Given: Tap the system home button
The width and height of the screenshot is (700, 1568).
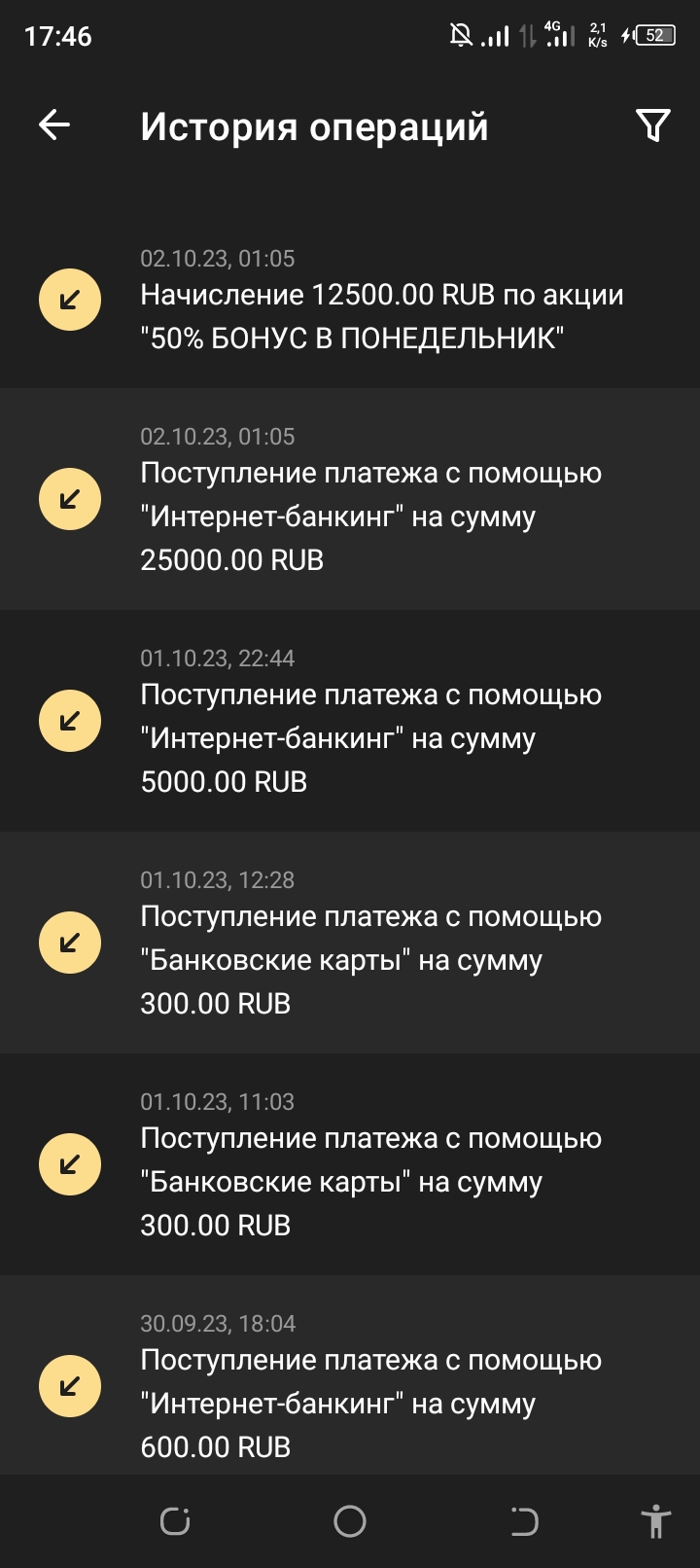Looking at the screenshot, I should click(350, 1521).
